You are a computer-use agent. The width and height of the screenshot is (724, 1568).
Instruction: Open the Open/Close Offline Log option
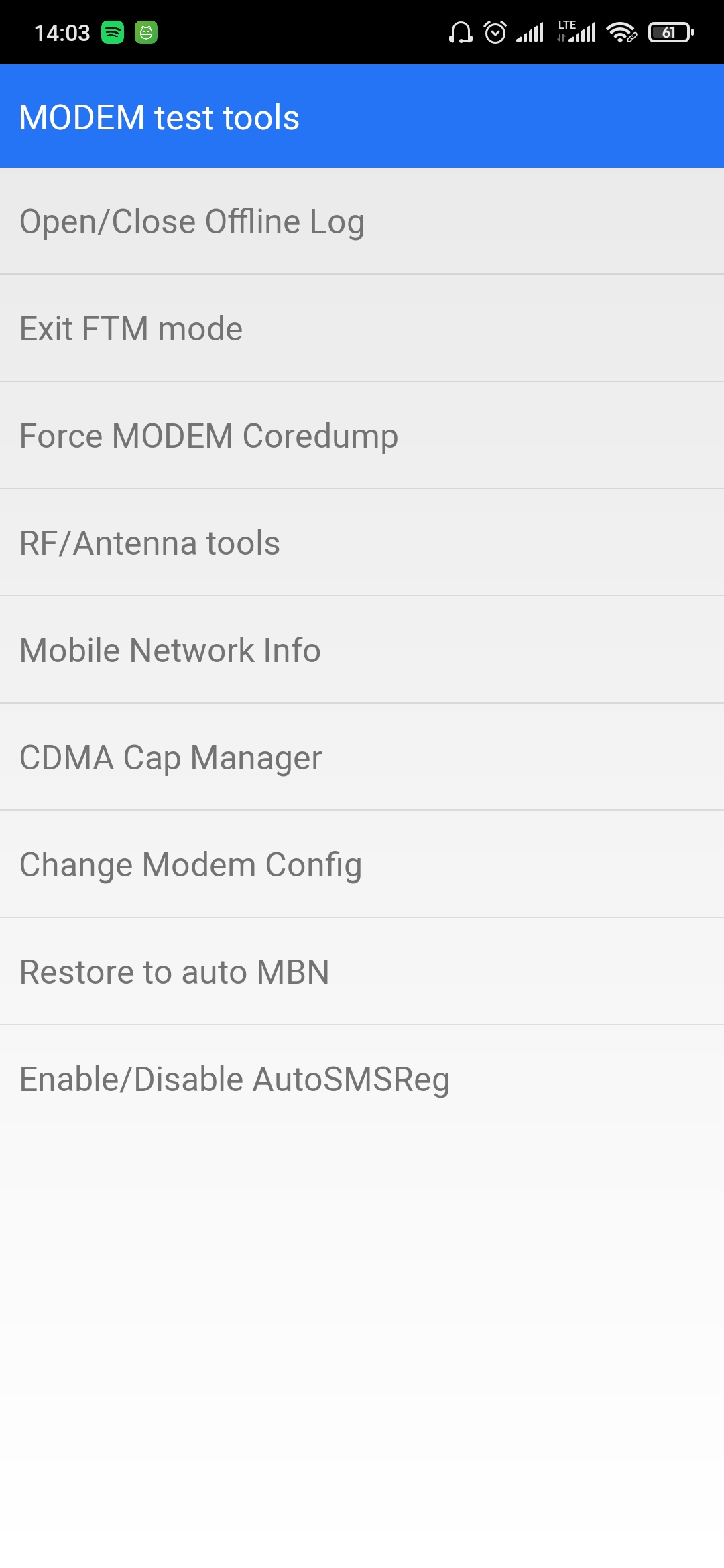(362, 221)
